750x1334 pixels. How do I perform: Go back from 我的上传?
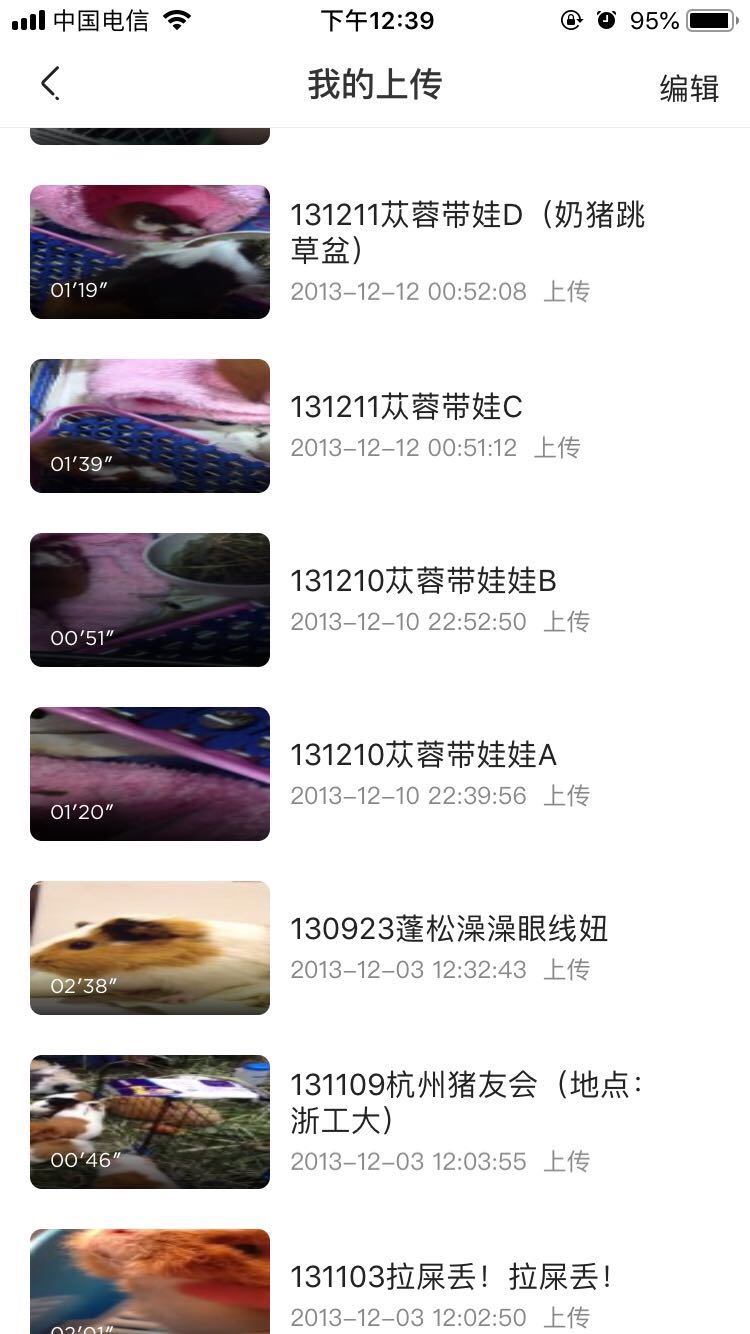pos(50,85)
